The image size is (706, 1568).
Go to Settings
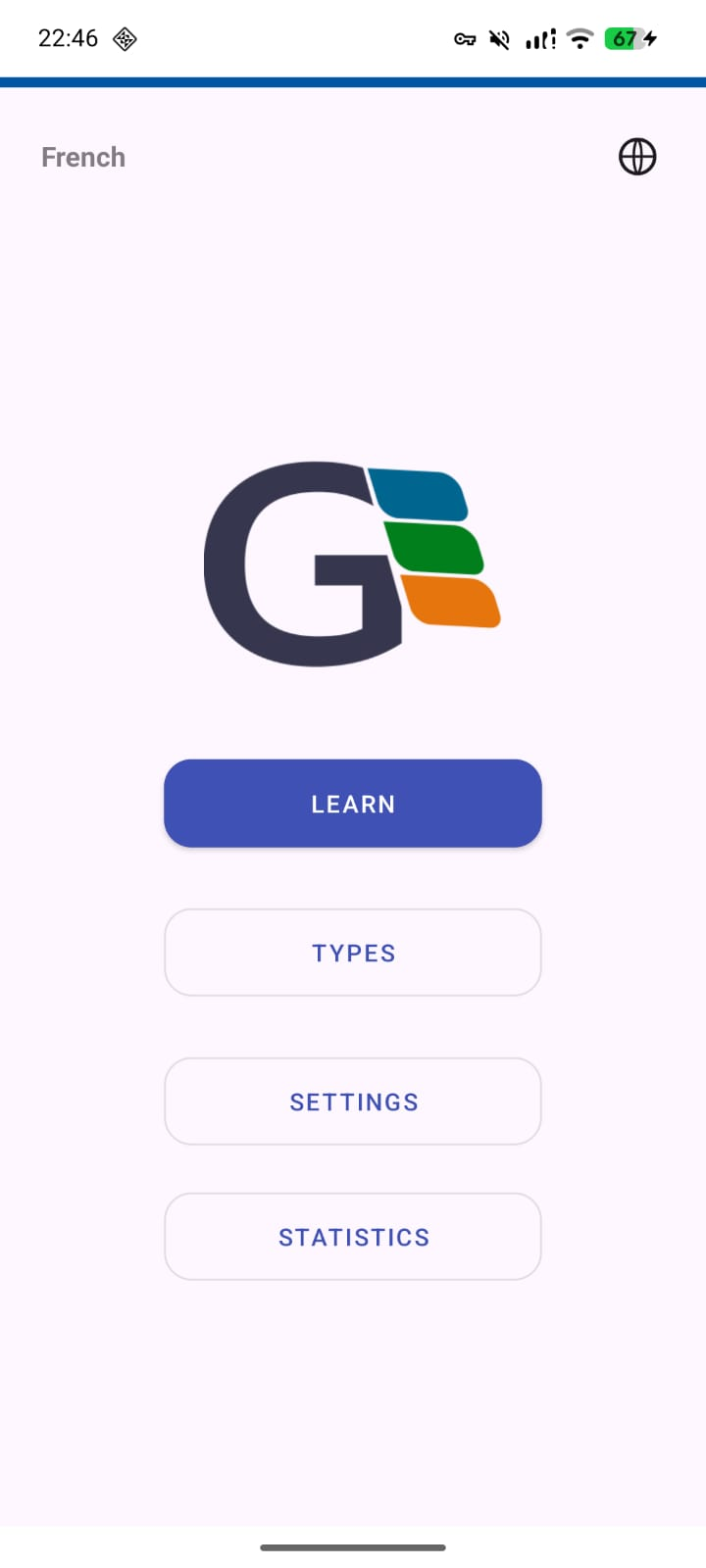(353, 1102)
